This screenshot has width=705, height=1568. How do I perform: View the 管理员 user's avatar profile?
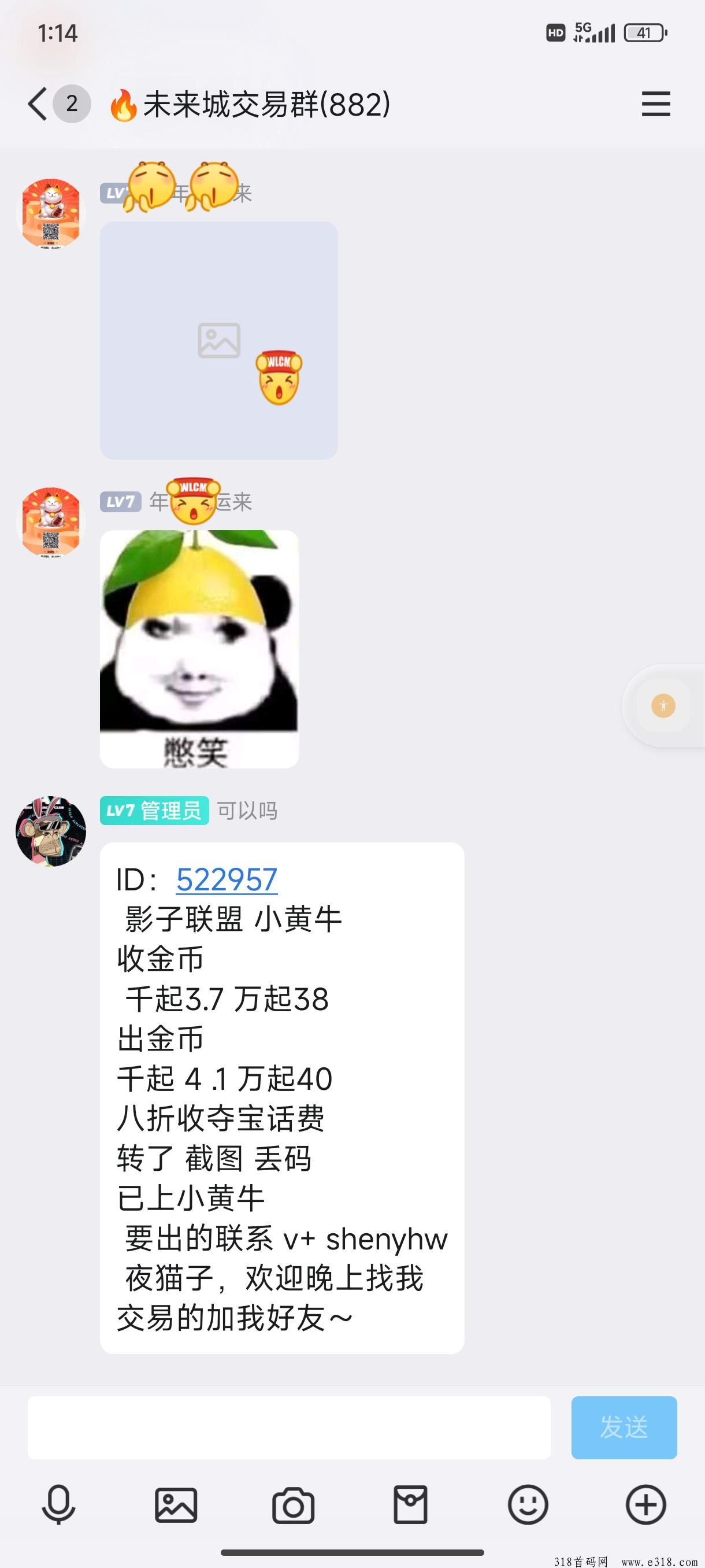click(51, 831)
